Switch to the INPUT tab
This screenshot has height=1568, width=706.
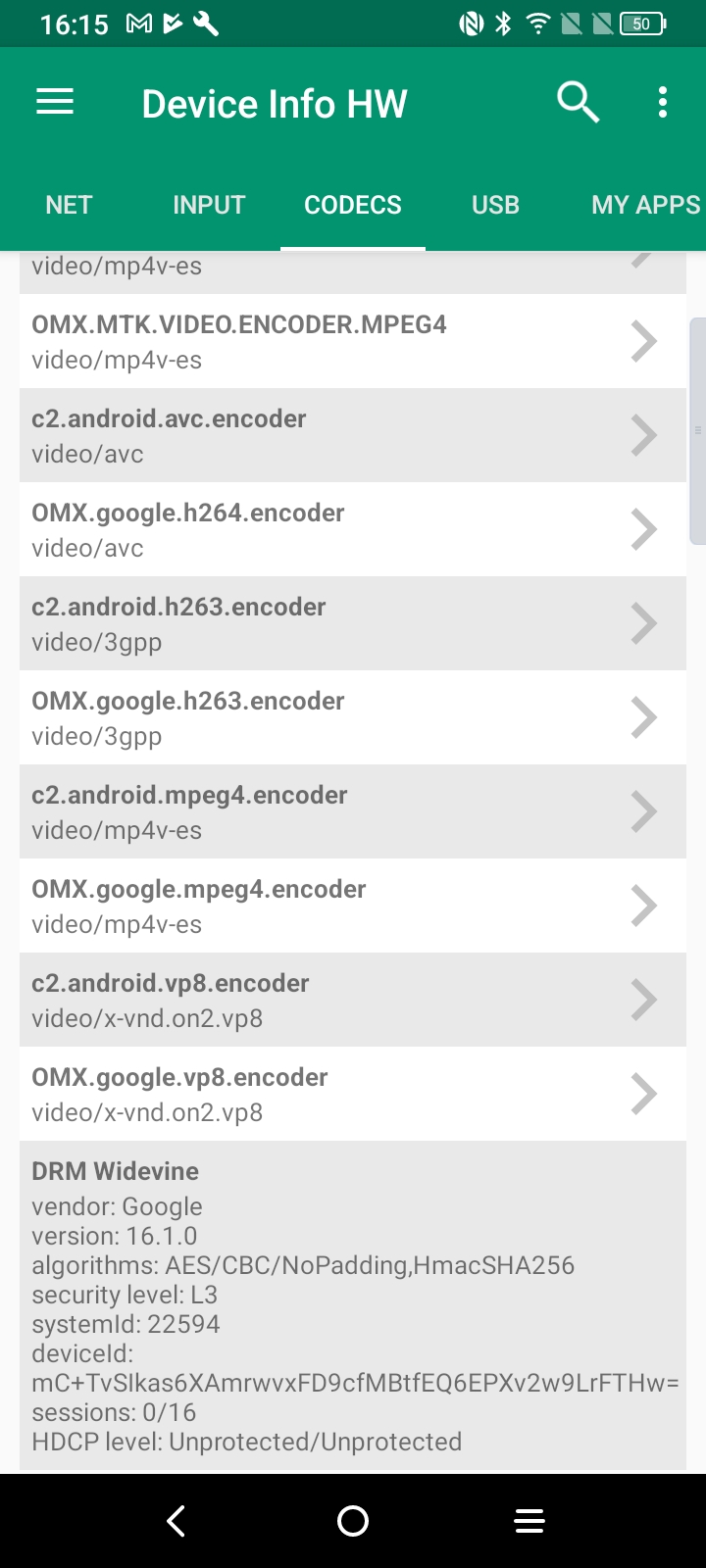[209, 205]
